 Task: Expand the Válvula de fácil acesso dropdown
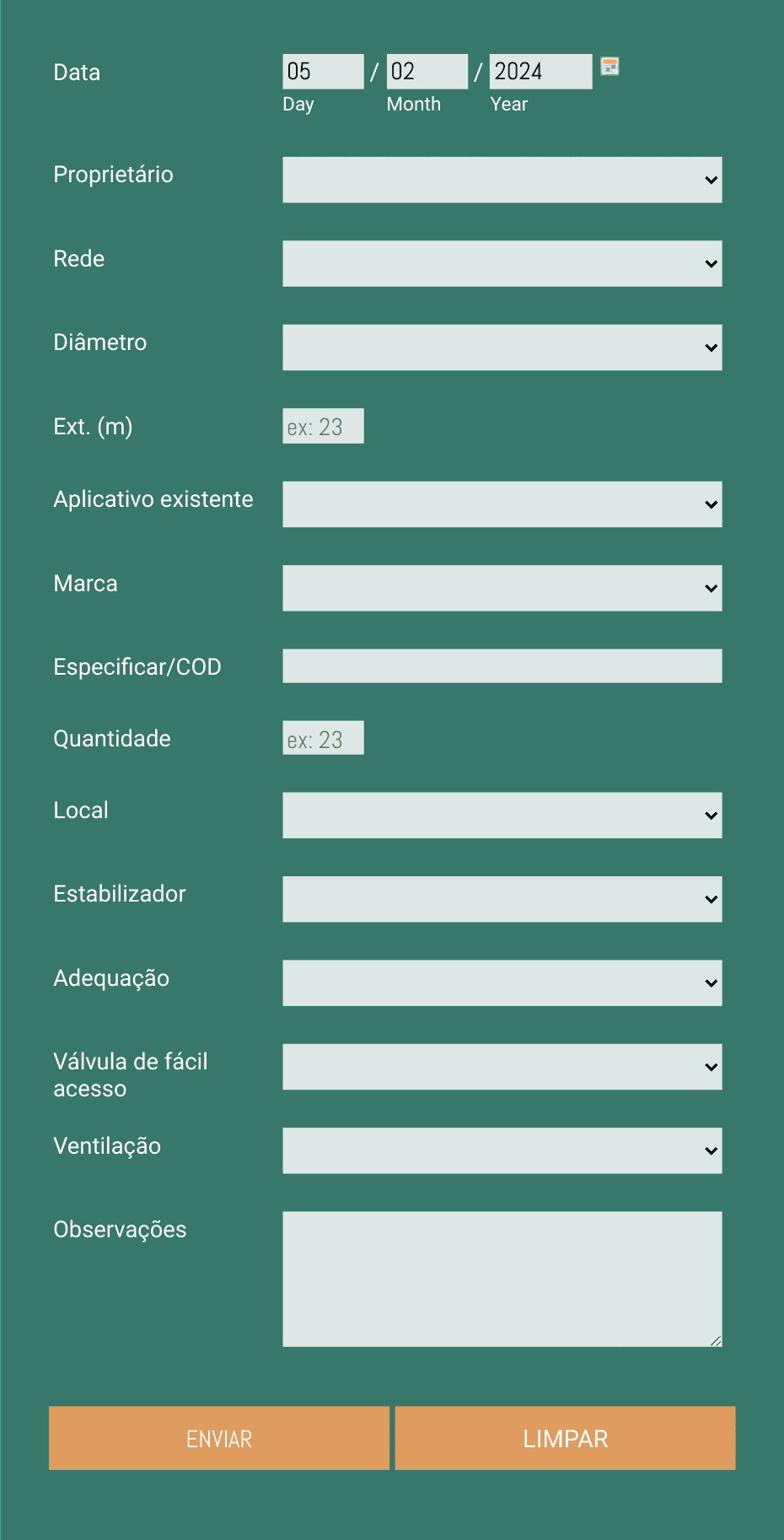tap(502, 1067)
